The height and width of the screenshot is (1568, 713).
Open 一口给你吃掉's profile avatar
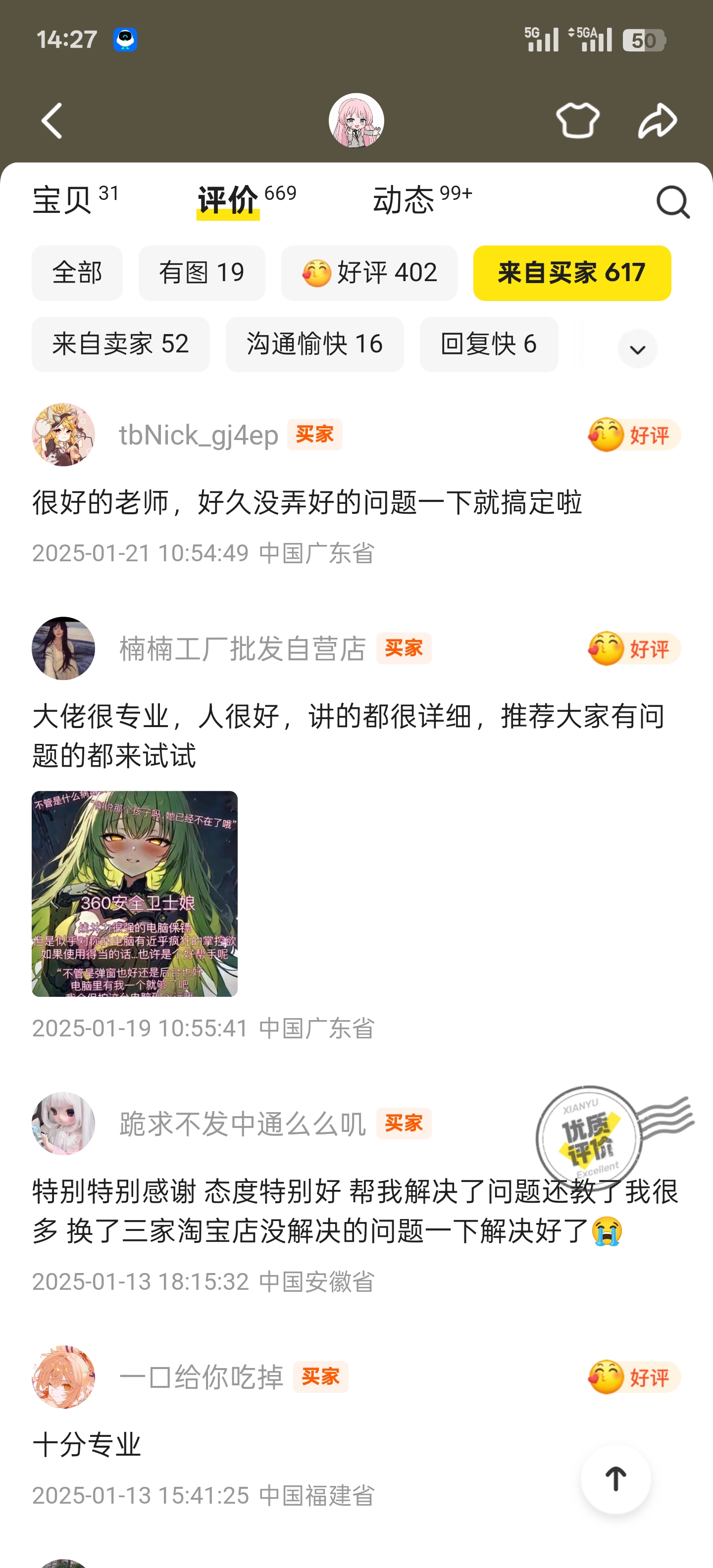(63, 1376)
